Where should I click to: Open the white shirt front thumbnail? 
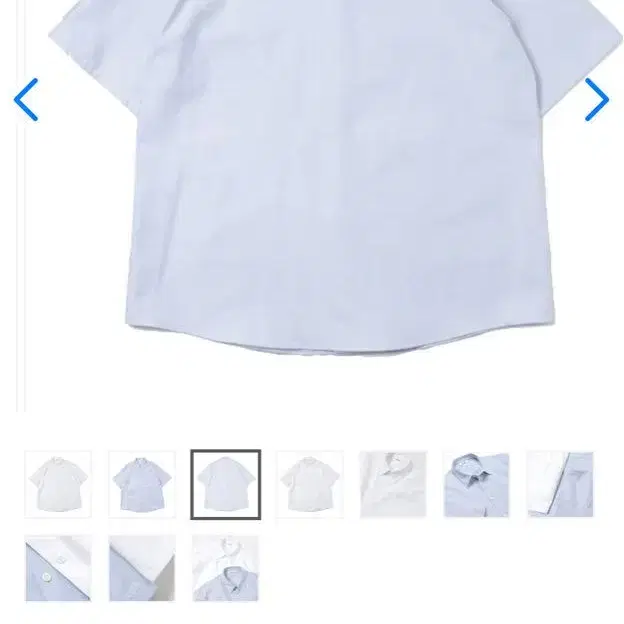point(58,484)
